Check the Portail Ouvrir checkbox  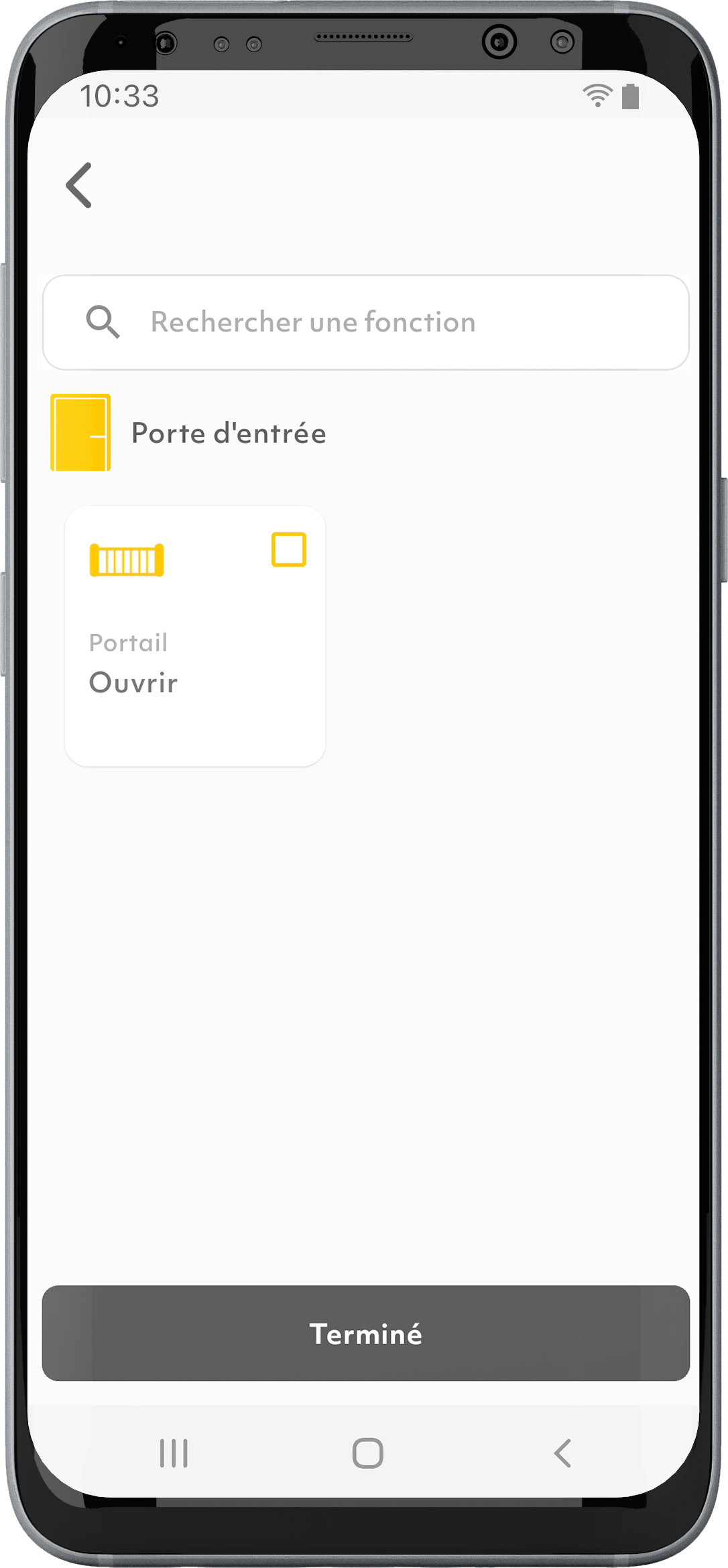click(x=288, y=549)
